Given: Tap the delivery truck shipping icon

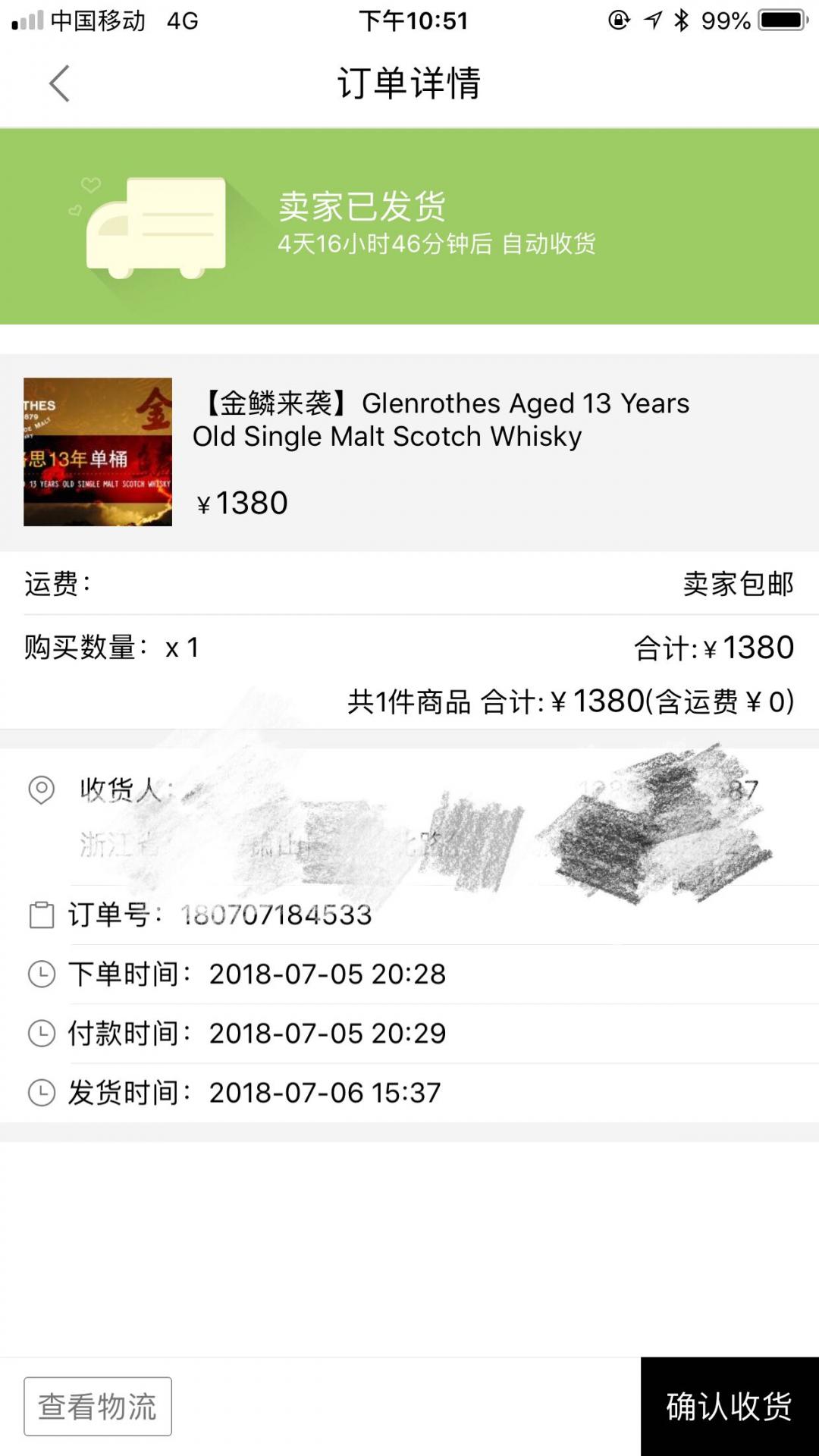Looking at the screenshot, I should coord(159,227).
